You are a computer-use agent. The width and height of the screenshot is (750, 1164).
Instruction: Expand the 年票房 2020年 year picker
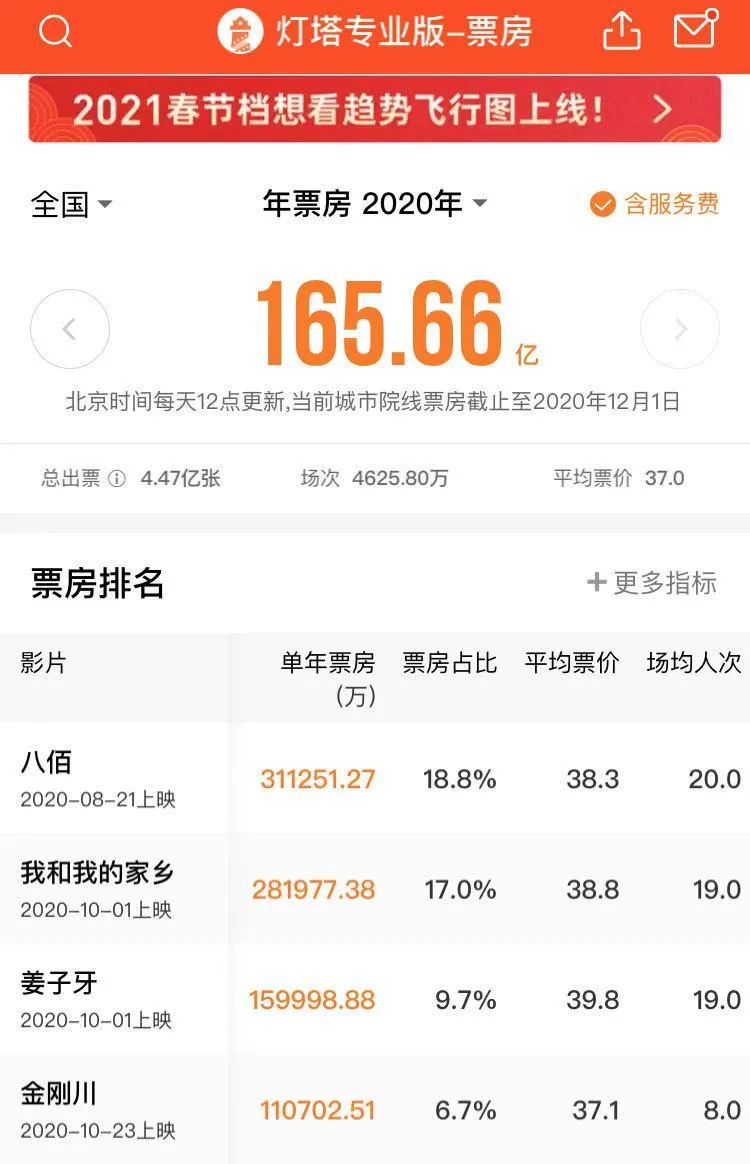[375, 203]
